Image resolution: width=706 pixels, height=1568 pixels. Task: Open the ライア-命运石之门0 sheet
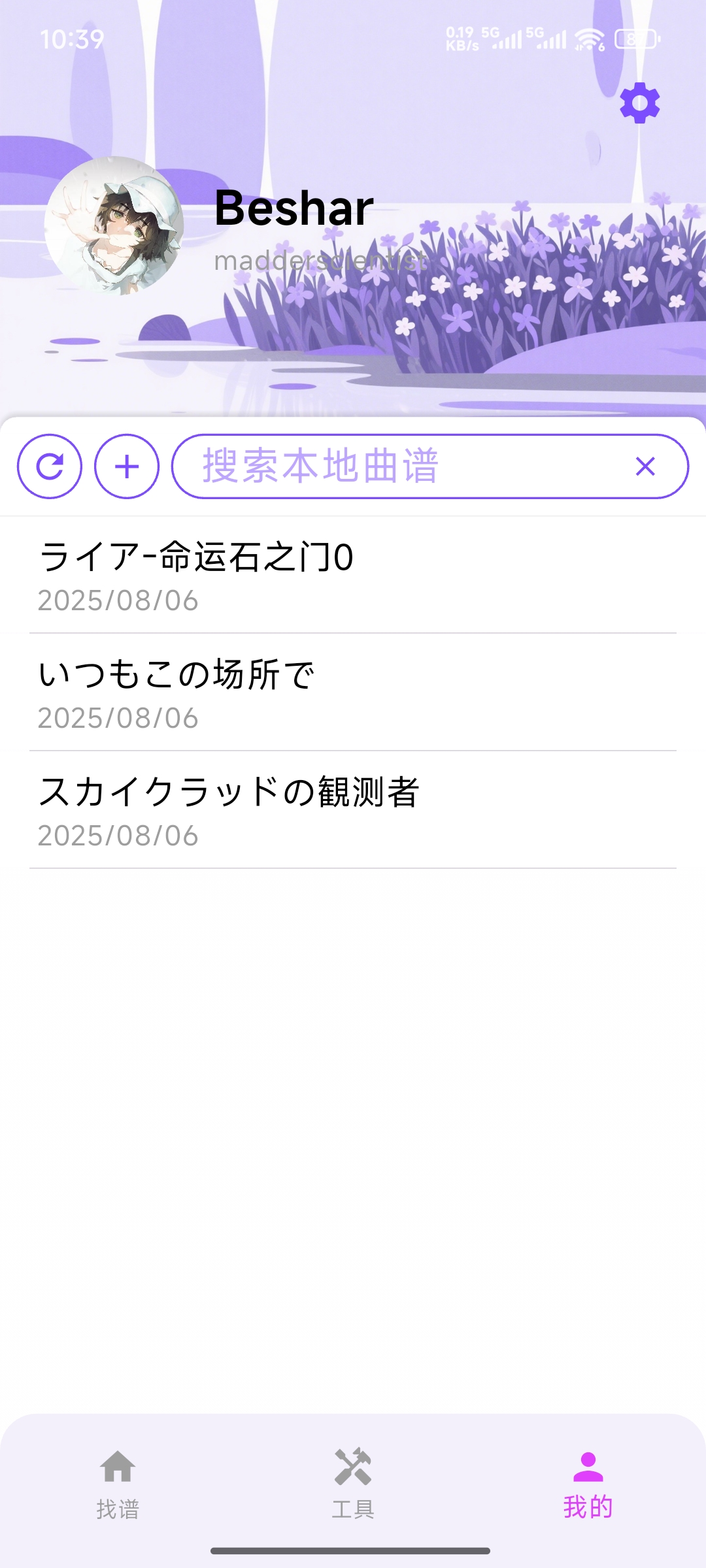click(353, 575)
